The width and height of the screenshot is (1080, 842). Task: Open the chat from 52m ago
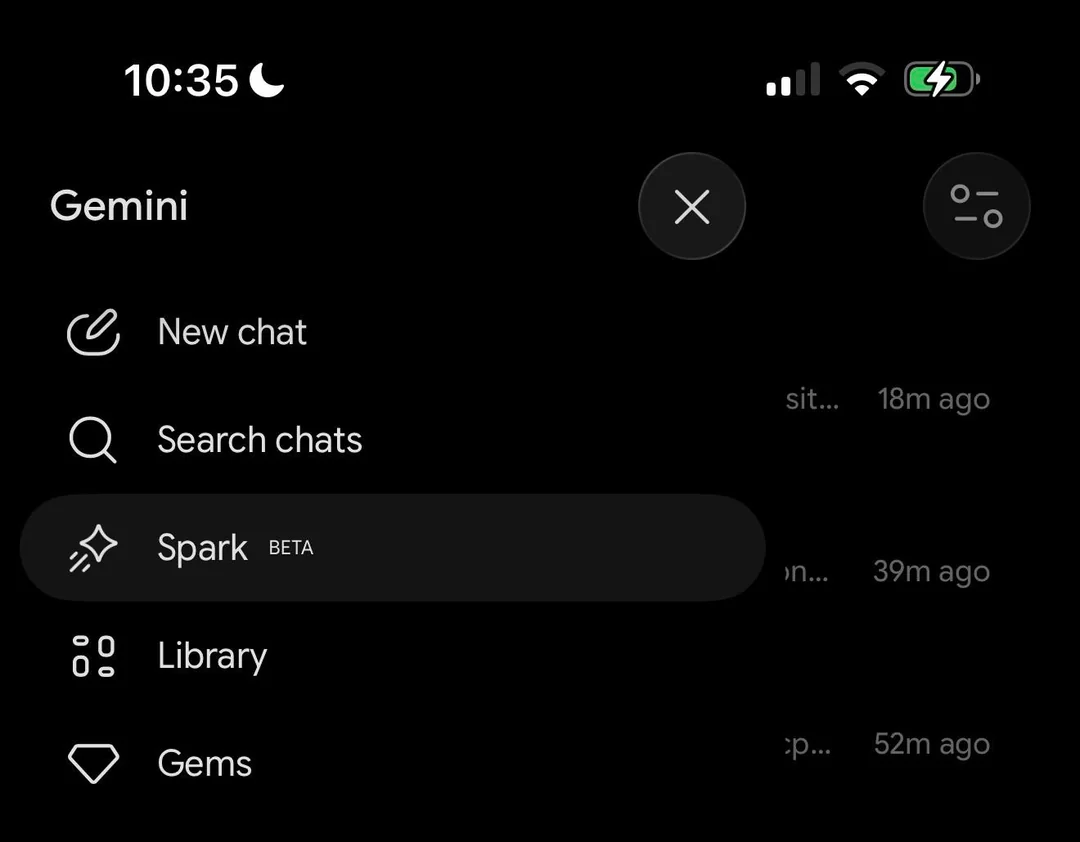point(888,744)
